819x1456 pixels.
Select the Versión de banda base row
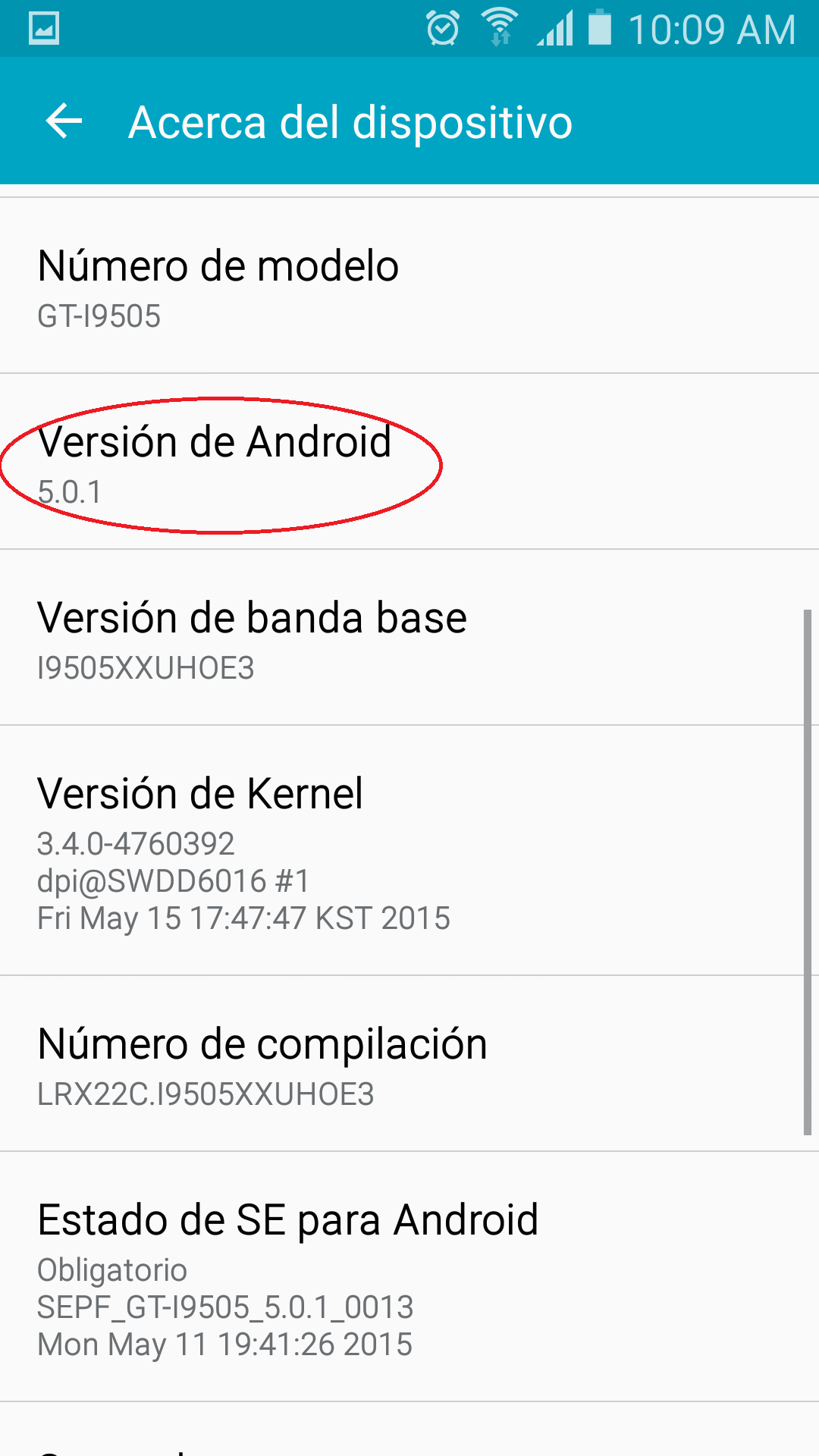point(409,639)
